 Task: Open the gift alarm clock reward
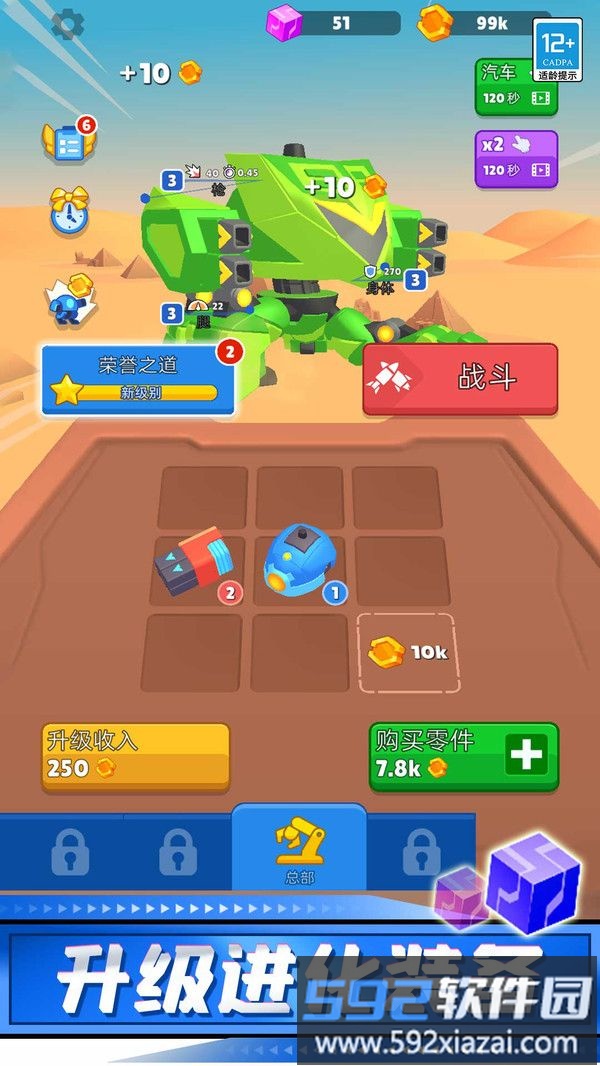click(69, 210)
